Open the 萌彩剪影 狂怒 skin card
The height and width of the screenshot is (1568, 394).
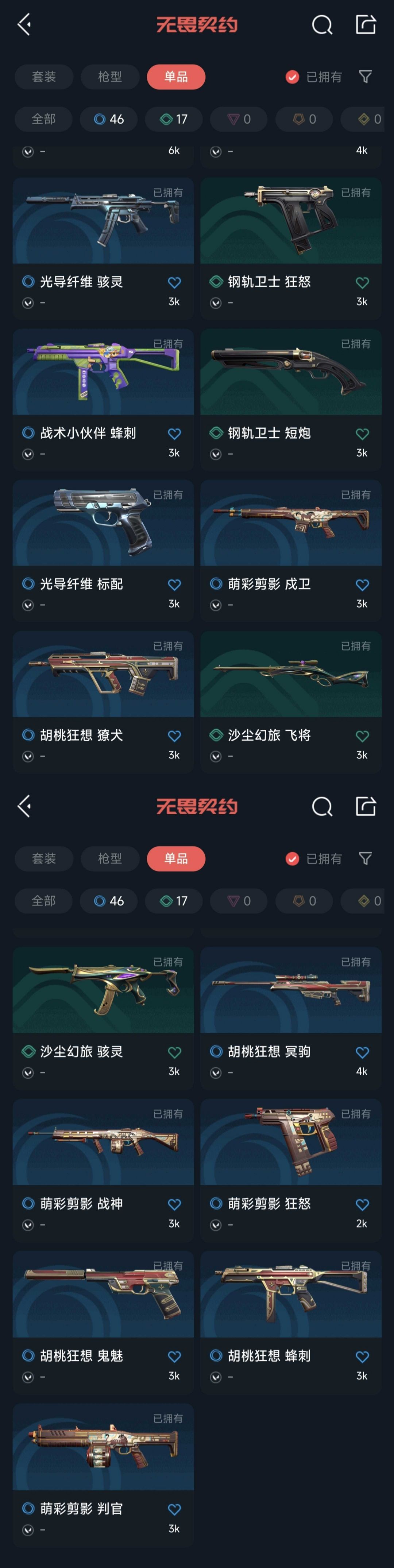pyautogui.click(x=290, y=1170)
